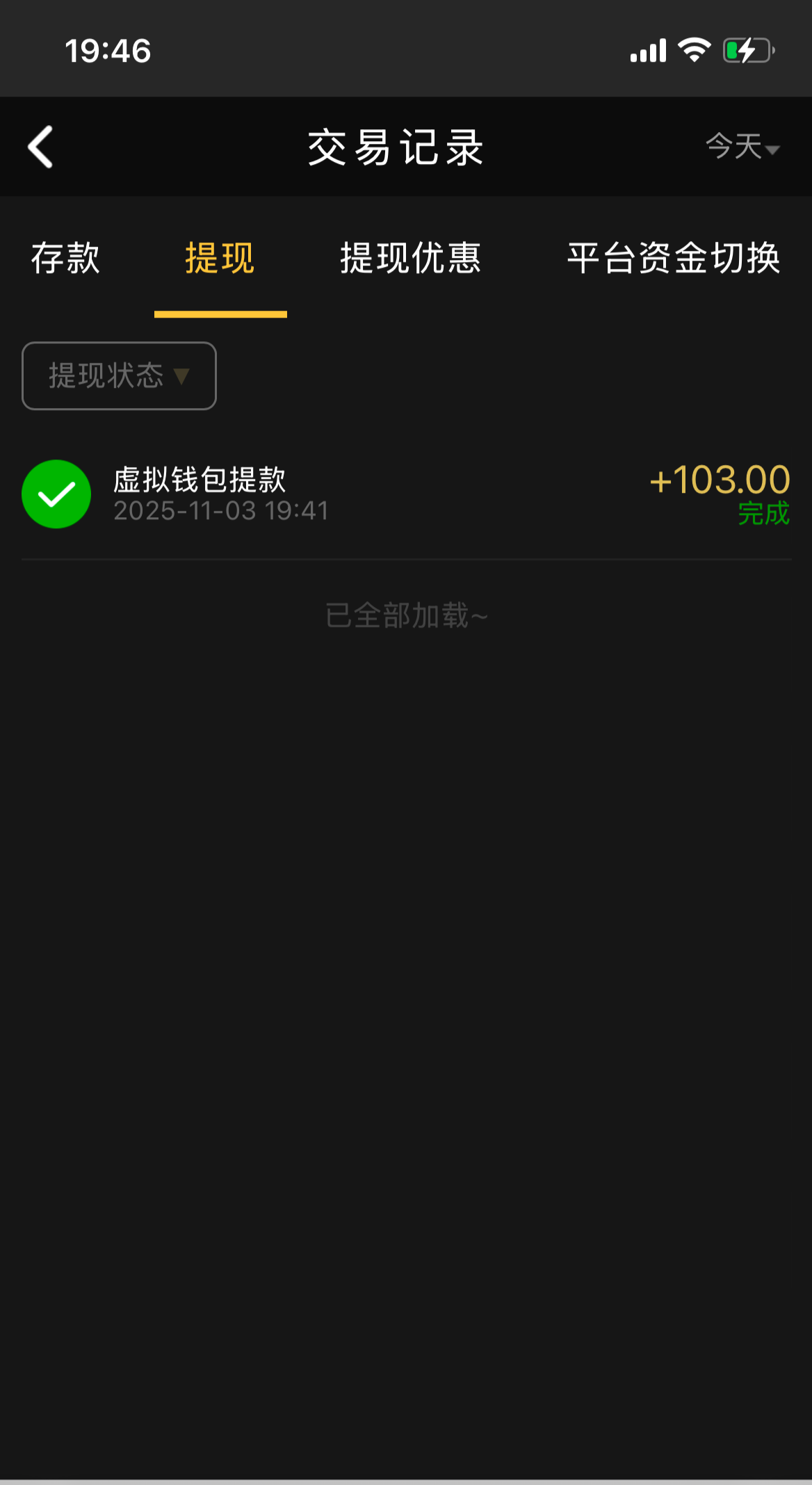Go back from 交易记录 page
812x1485 pixels.
(40, 147)
